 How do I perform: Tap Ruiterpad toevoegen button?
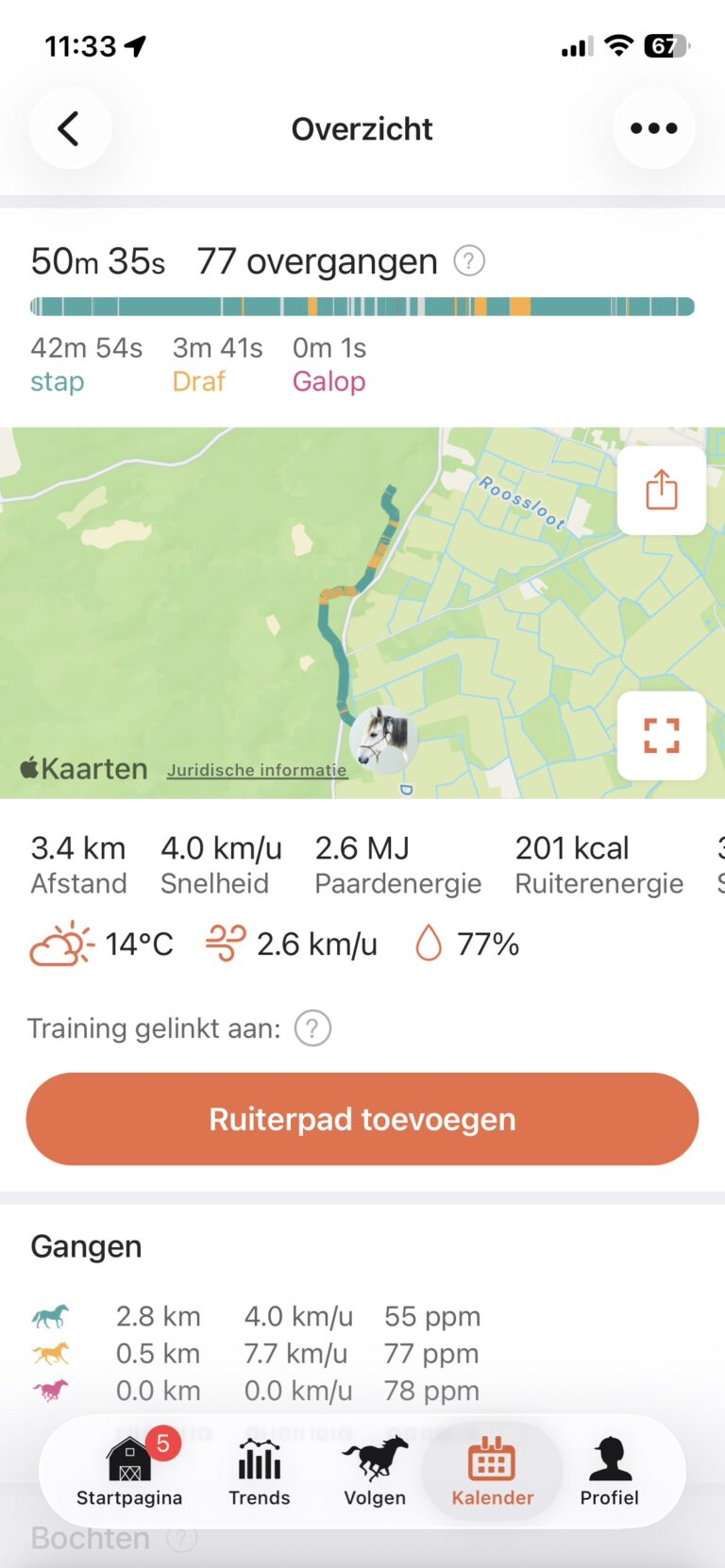[x=362, y=1119]
